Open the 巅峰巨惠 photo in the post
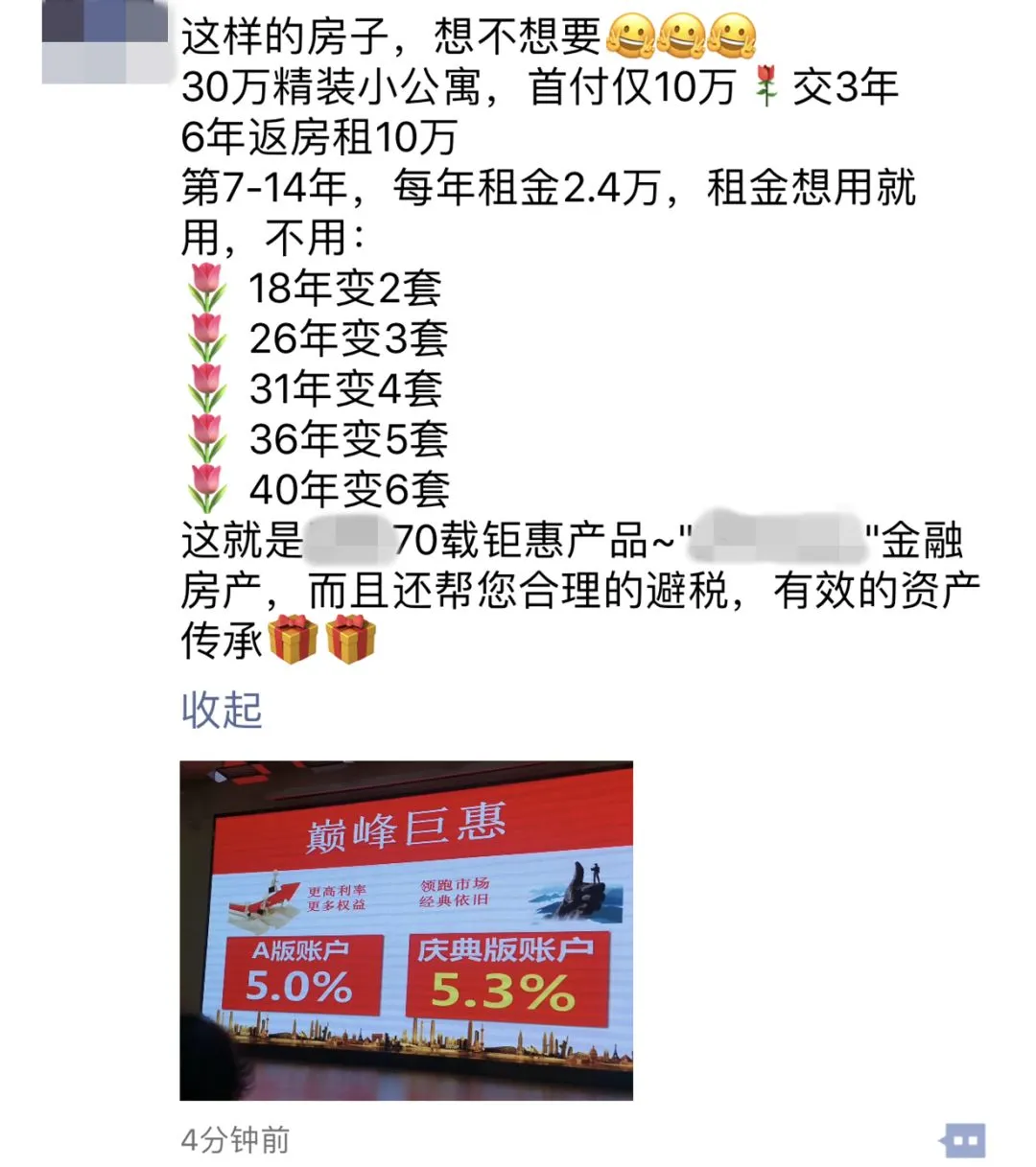Viewport: 1036px width, 1167px height. tap(406, 930)
